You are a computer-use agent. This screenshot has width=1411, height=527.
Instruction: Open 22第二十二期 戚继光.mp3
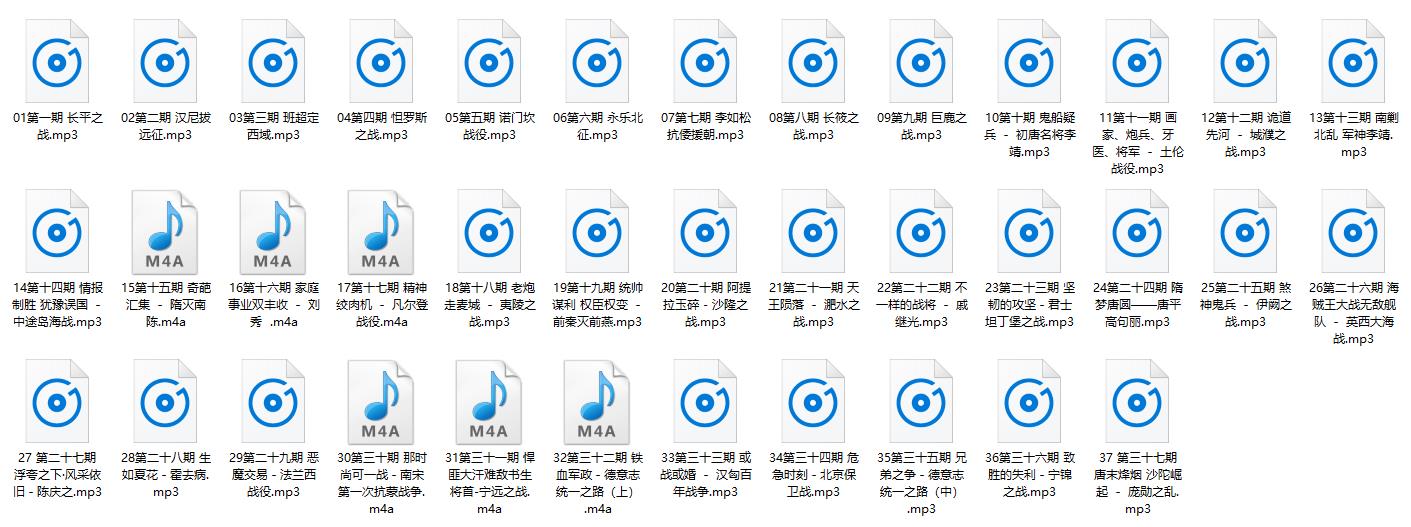(923, 231)
